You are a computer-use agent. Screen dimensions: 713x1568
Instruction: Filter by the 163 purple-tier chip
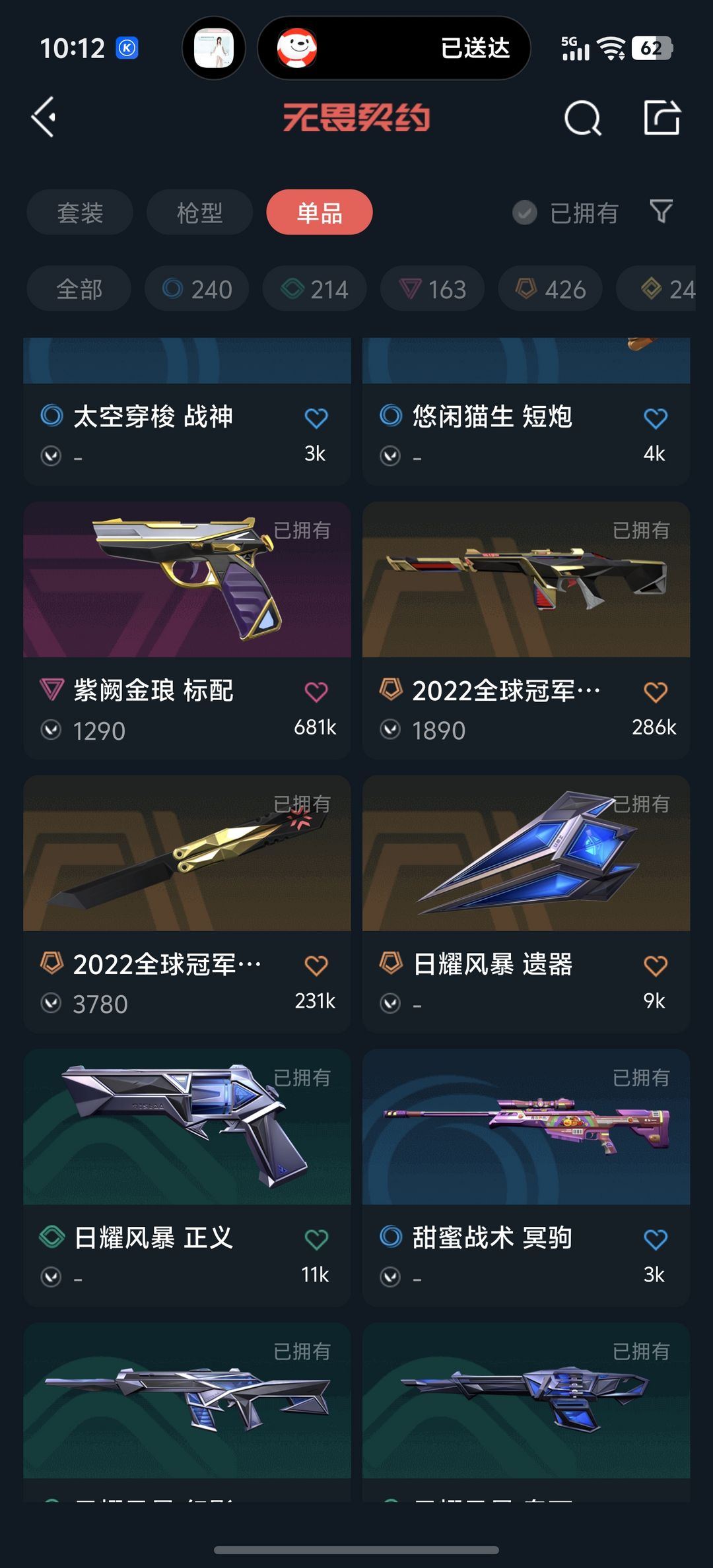pyautogui.click(x=432, y=289)
